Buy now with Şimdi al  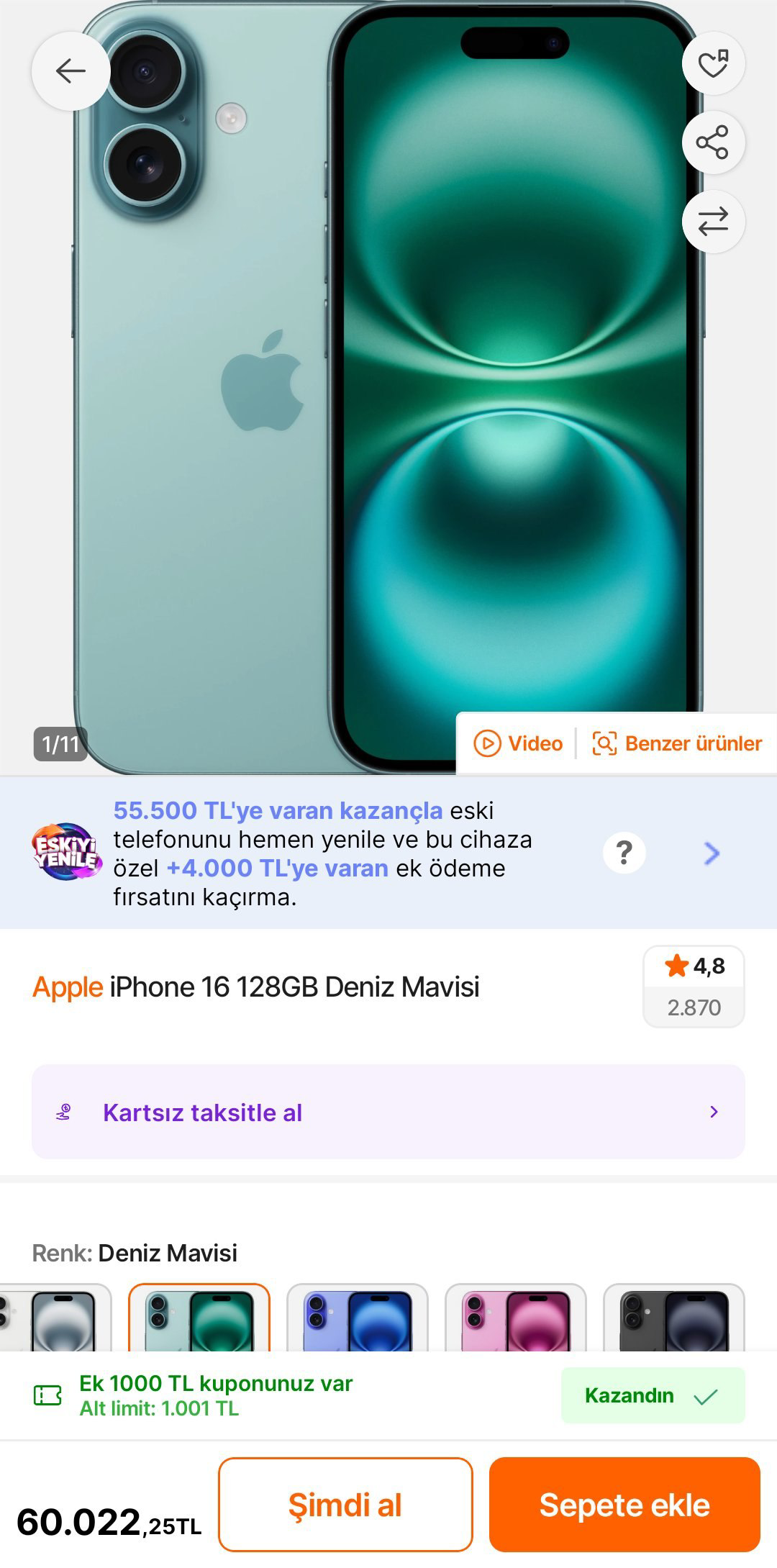click(x=345, y=1505)
